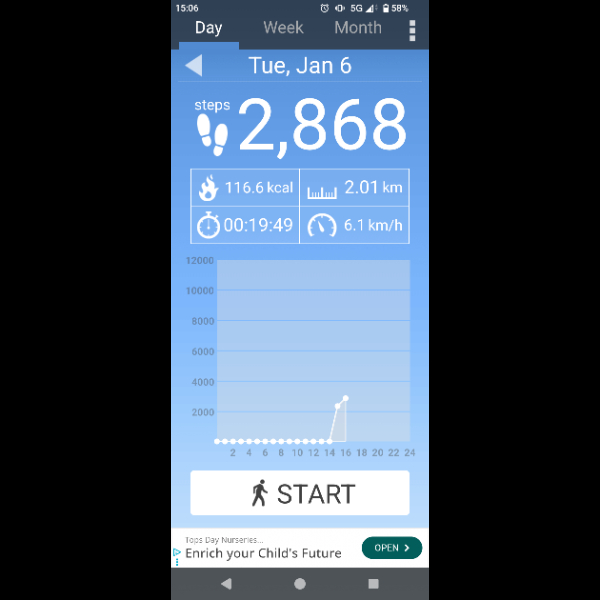Open the overflow menu

pos(412,30)
